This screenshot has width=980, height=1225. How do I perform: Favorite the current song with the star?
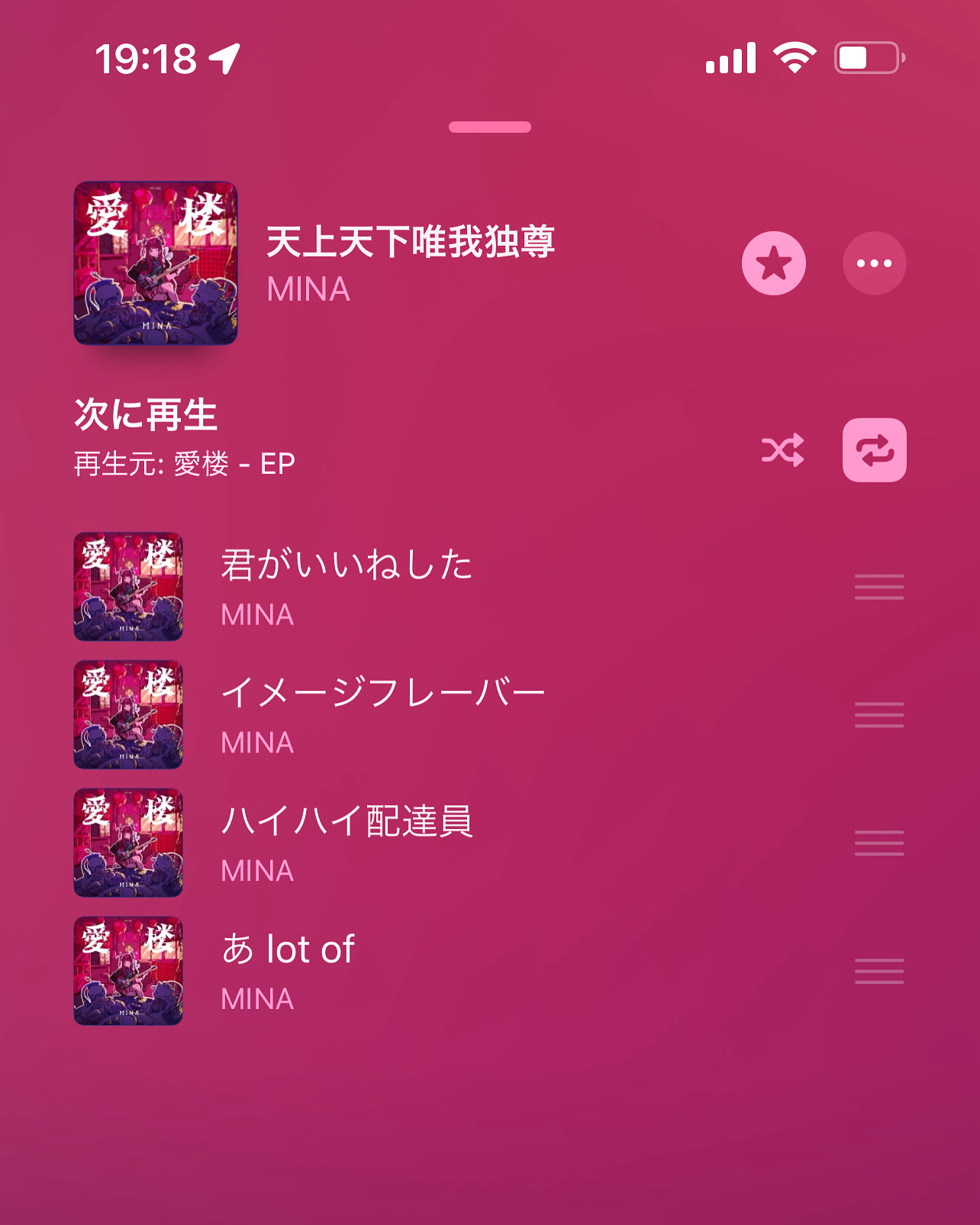click(x=773, y=263)
